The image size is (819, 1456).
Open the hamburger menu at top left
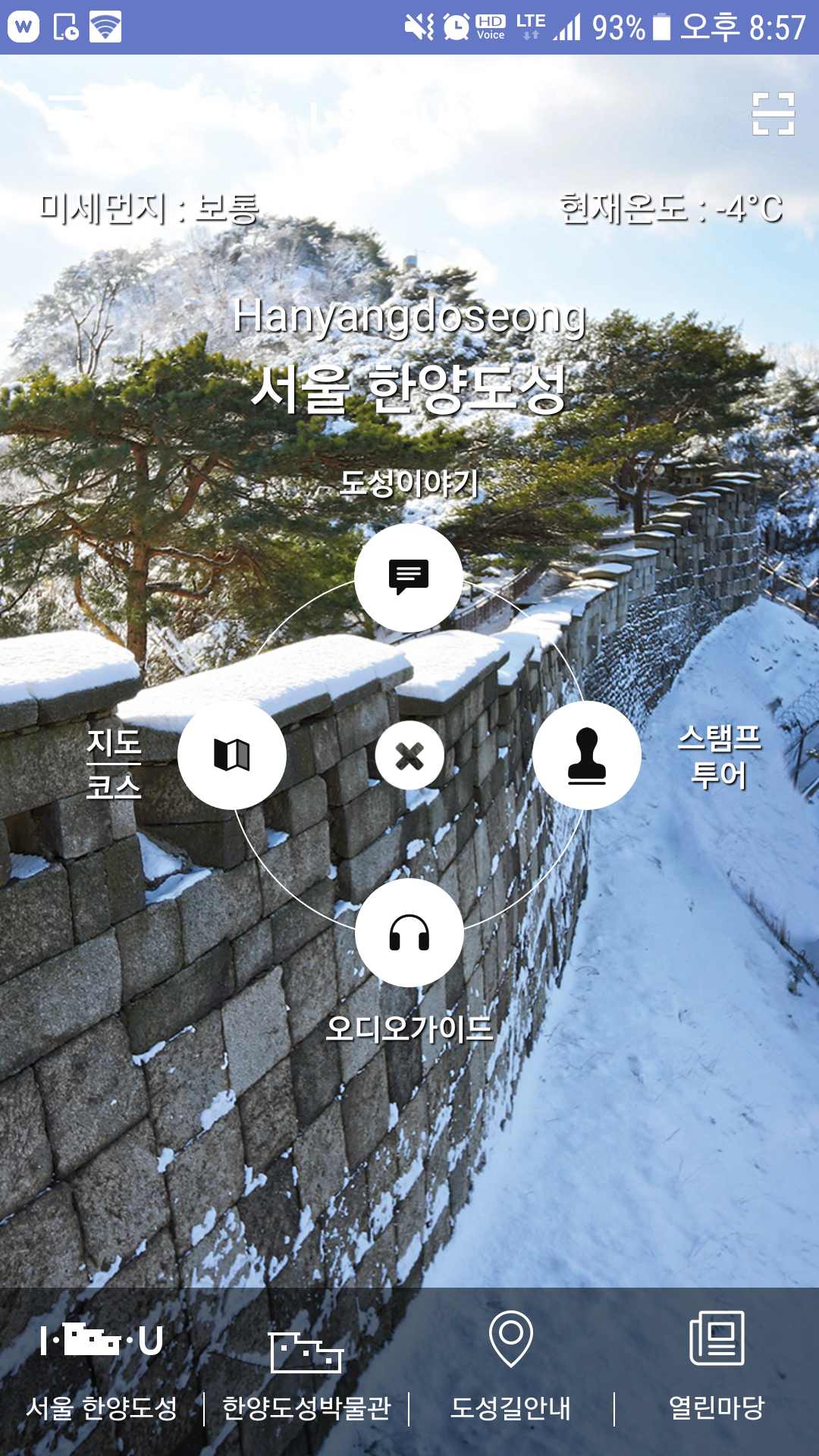pyautogui.click(x=69, y=114)
